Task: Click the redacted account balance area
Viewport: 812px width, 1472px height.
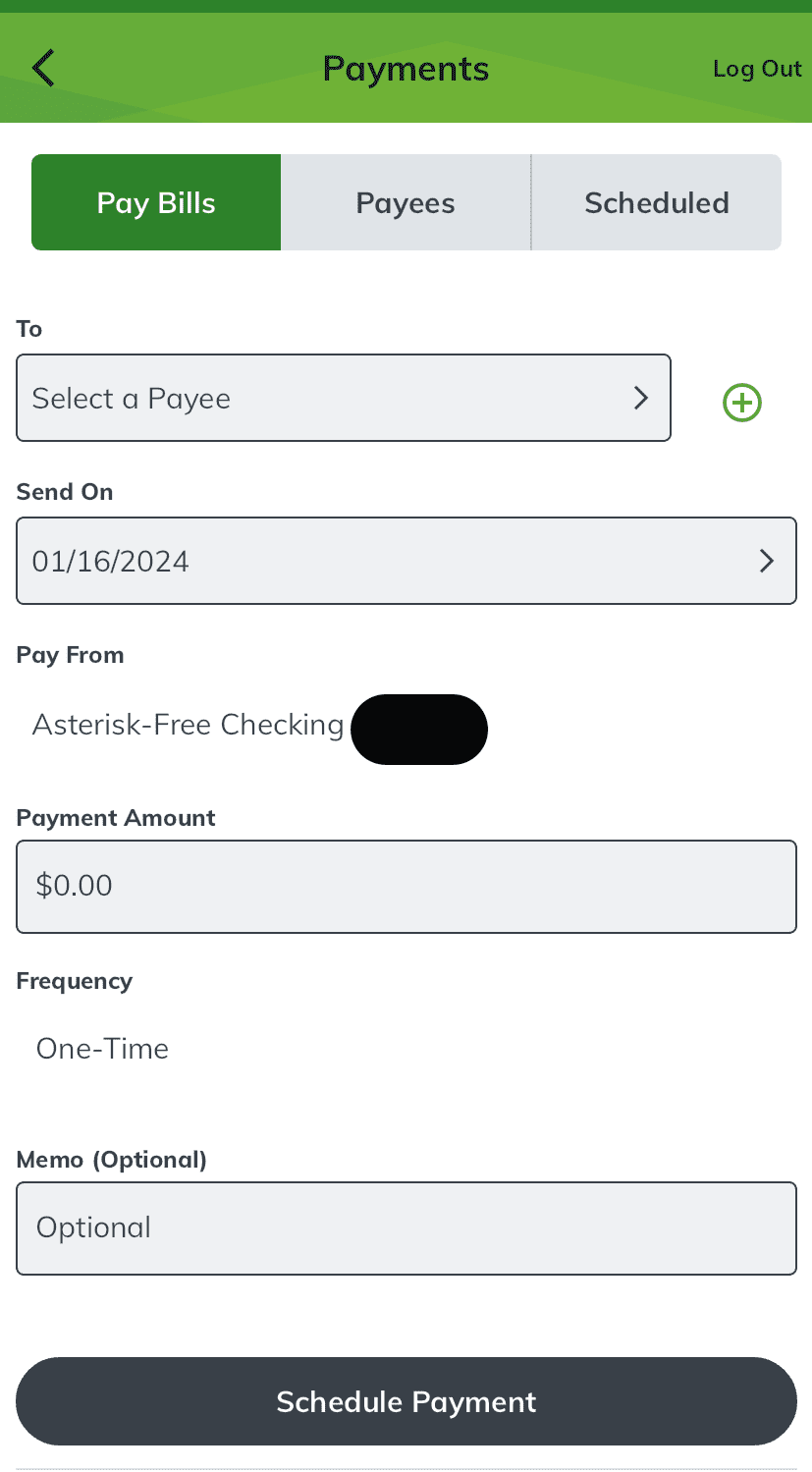Action: 418,729
